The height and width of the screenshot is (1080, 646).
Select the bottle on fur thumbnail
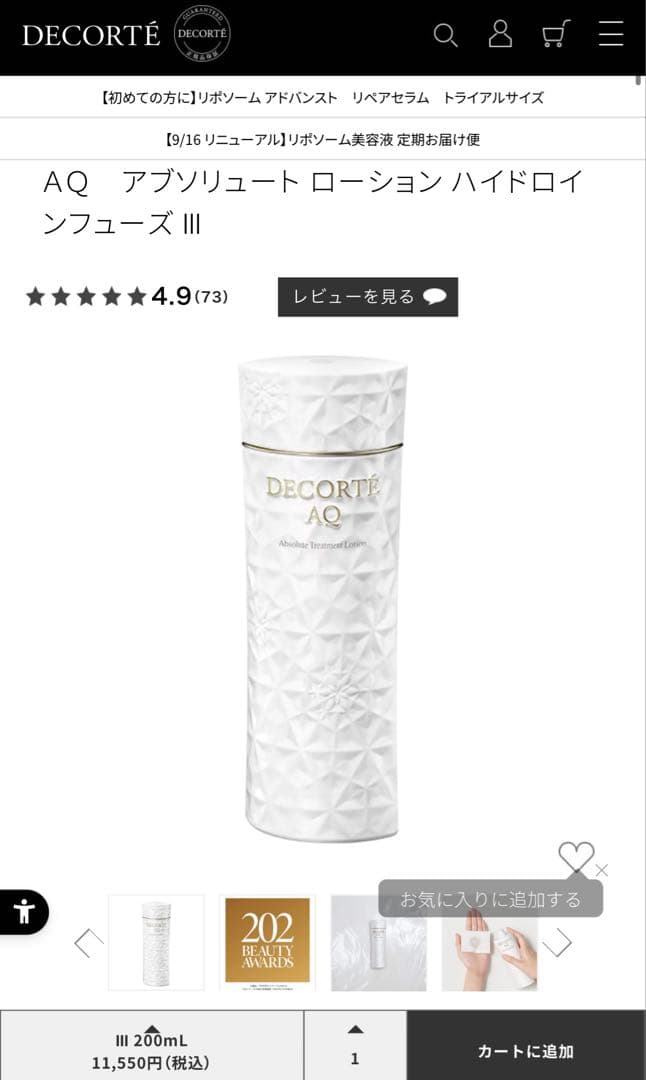pos(378,942)
